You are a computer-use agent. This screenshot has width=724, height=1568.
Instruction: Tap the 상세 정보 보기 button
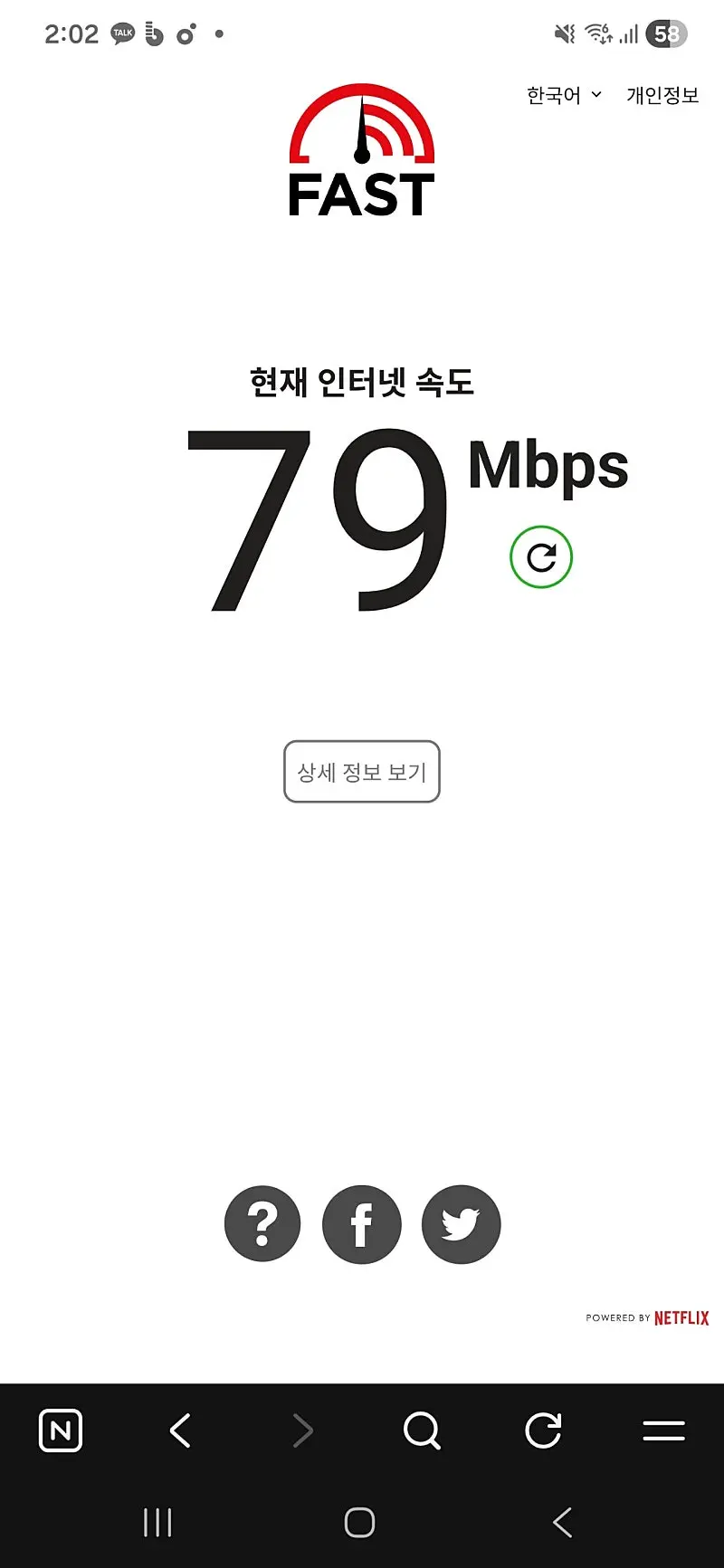(x=362, y=772)
